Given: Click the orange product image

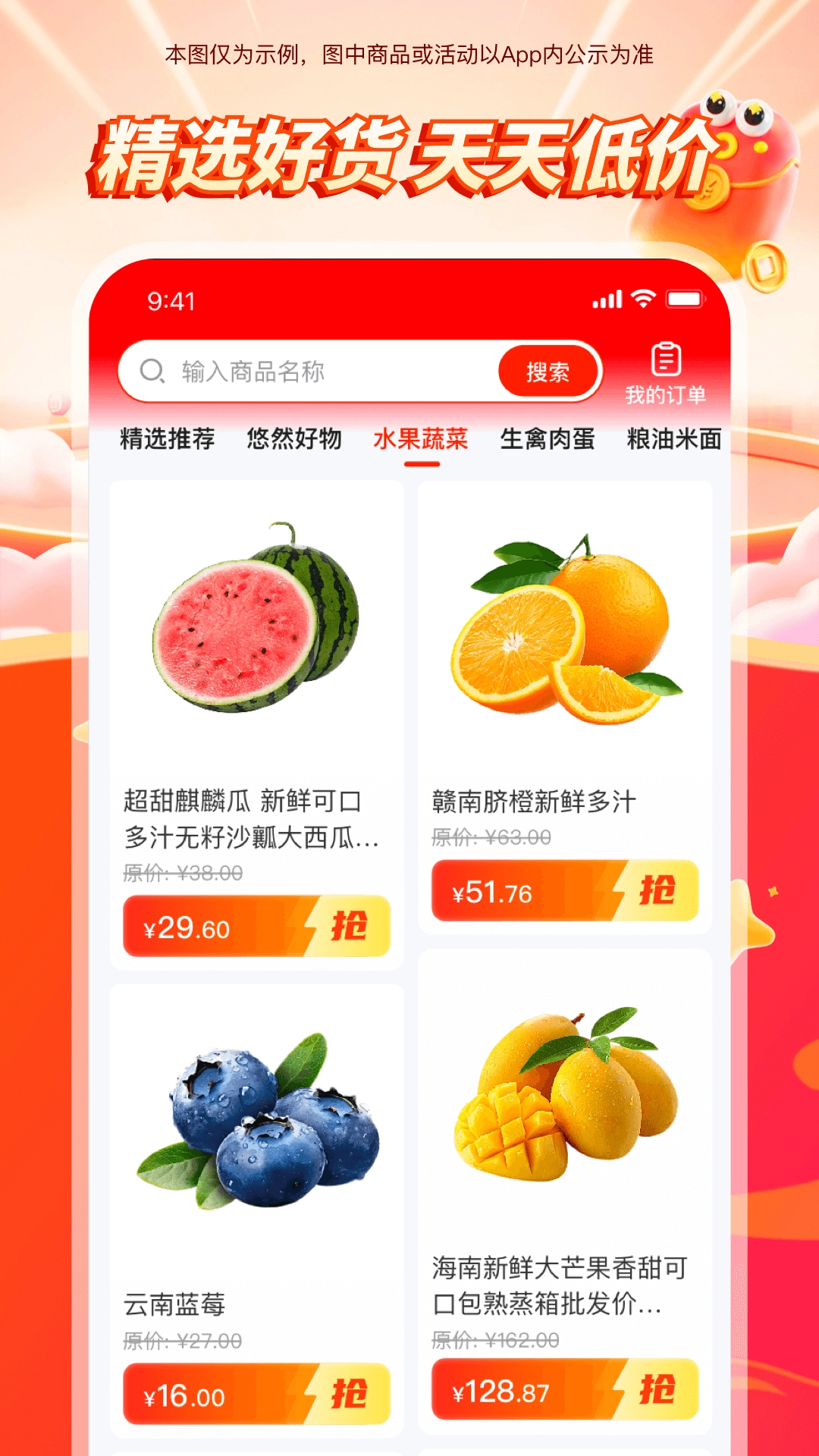Looking at the screenshot, I should [x=565, y=629].
